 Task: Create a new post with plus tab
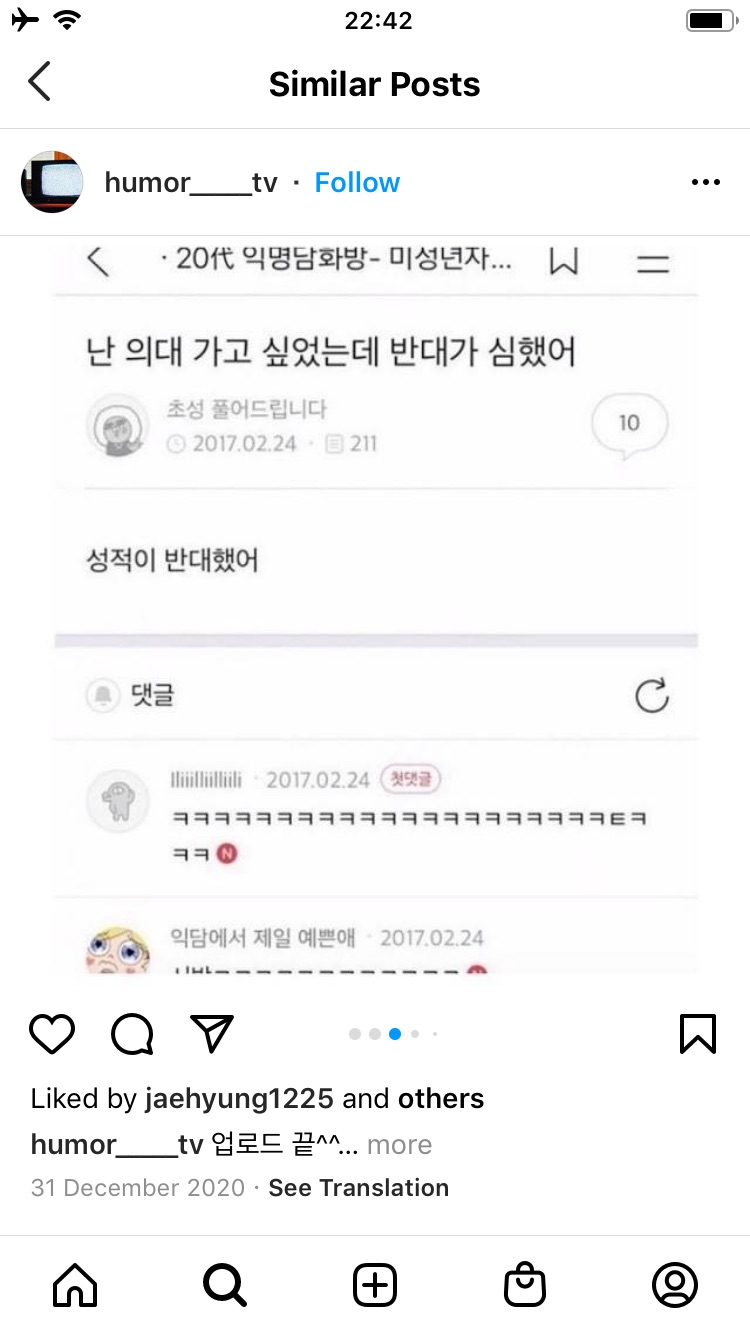375,1284
